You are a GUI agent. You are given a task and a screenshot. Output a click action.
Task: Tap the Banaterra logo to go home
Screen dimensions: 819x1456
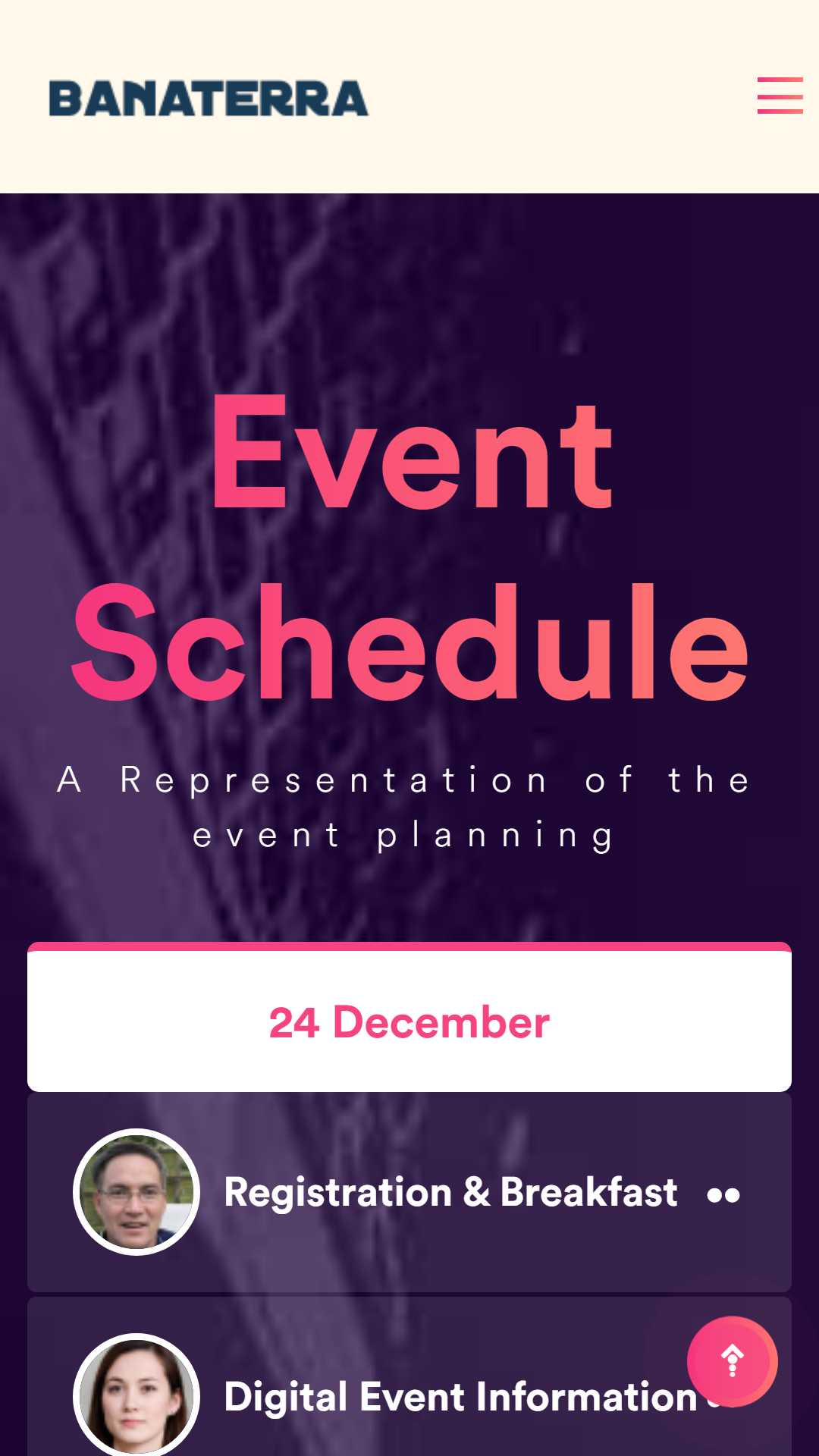pyautogui.click(x=209, y=99)
